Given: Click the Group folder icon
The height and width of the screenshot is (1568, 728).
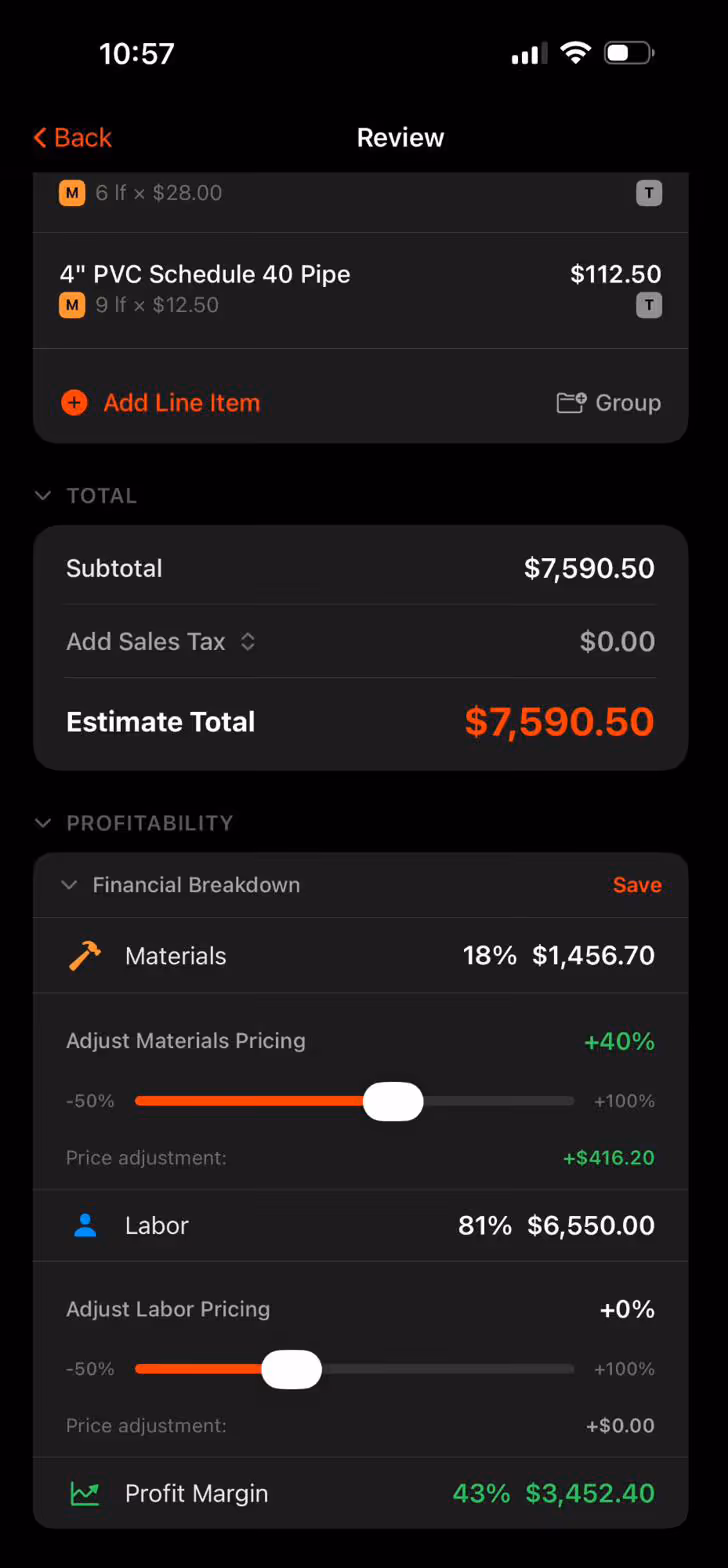Looking at the screenshot, I should click(x=570, y=402).
